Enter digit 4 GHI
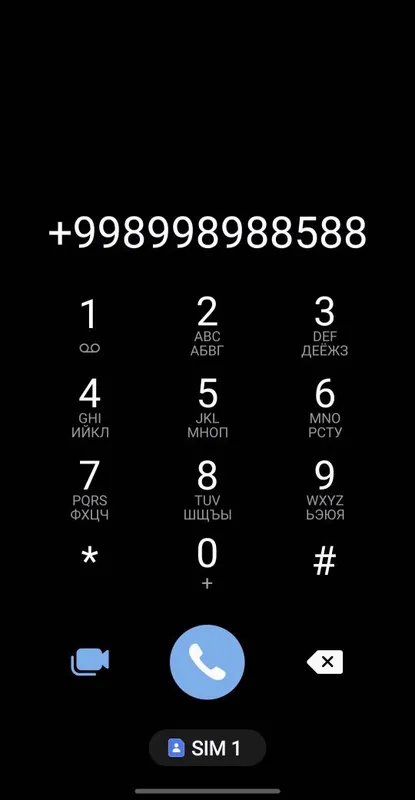The height and width of the screenshot is (800, 415). tap(90, 408)
